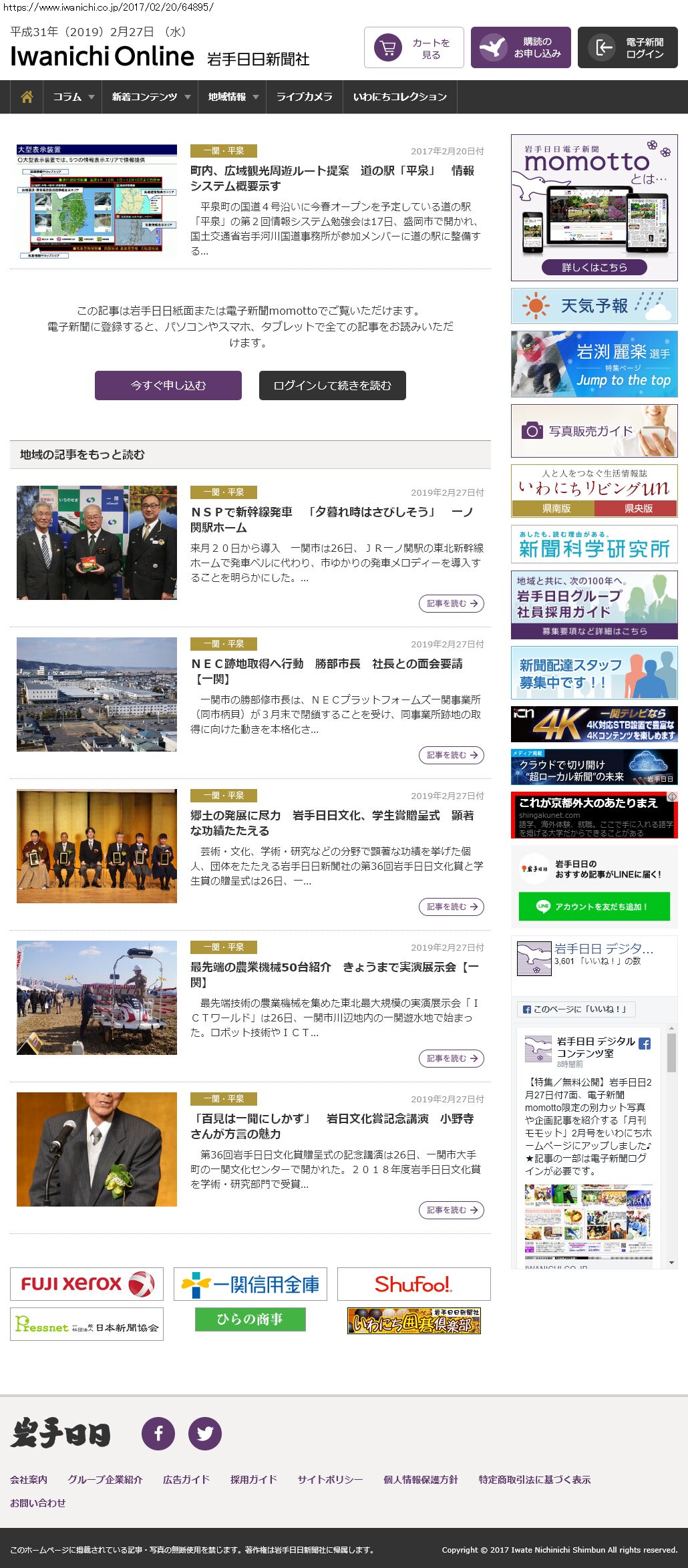This screenshot has width=688, height=1568.
Task: Go to ライブカメラ page
Action: click(x=304, y=97)
